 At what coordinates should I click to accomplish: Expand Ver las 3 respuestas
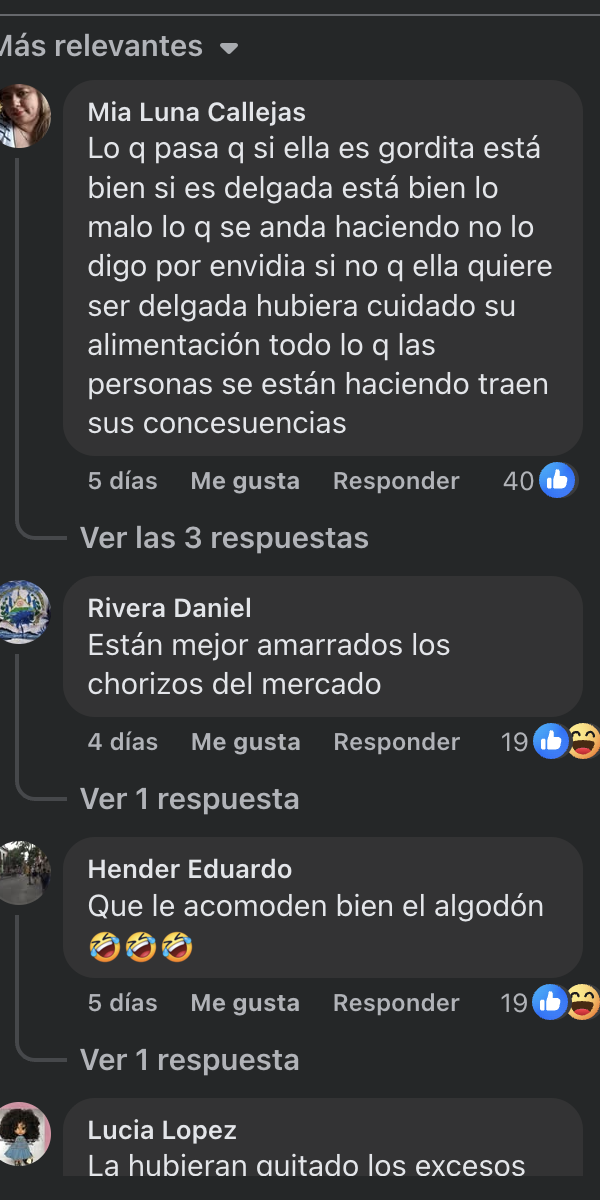(224, 538)
